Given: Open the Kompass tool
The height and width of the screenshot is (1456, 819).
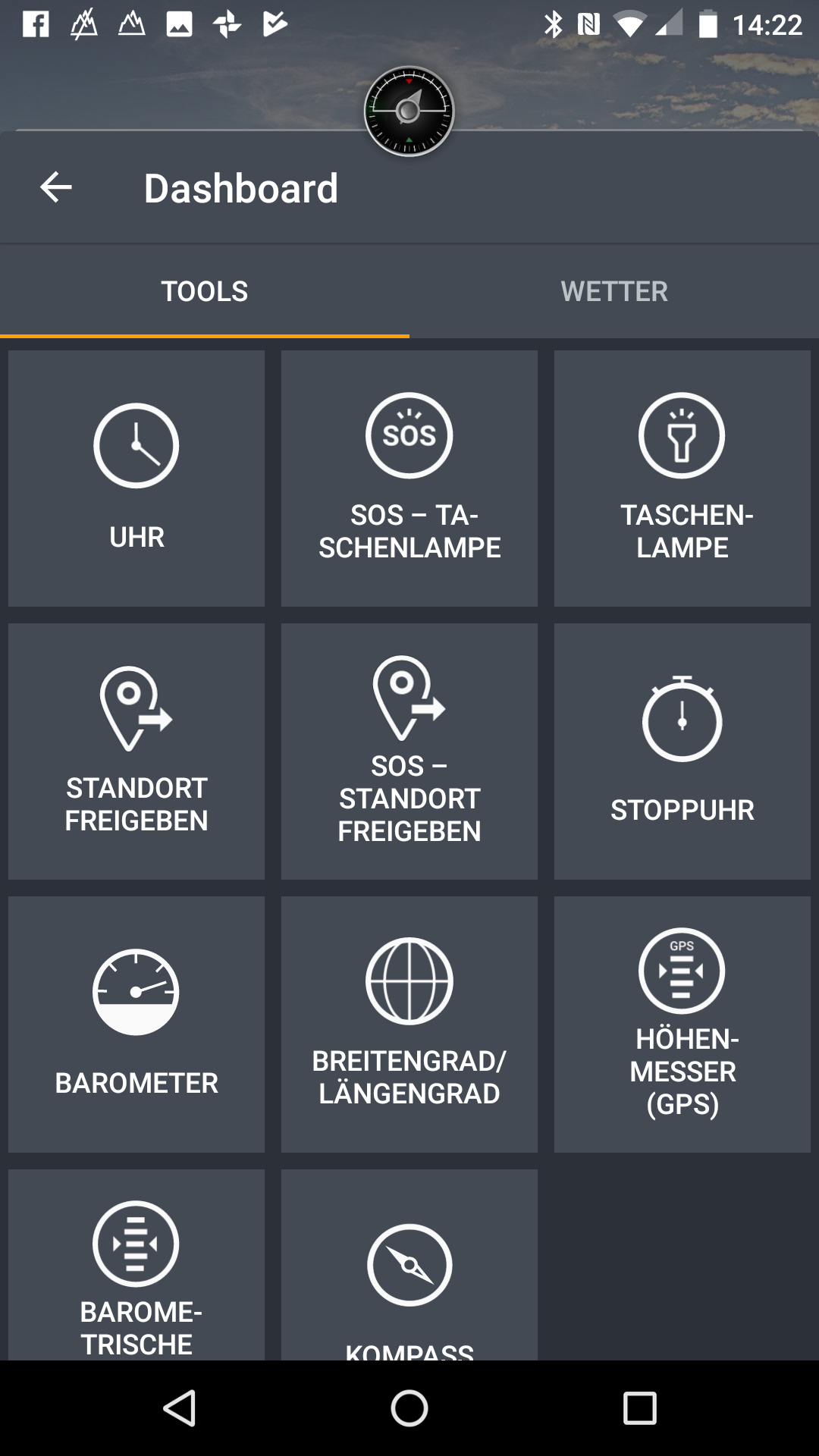Looking at the screenshot, I should coord(409,1266).
